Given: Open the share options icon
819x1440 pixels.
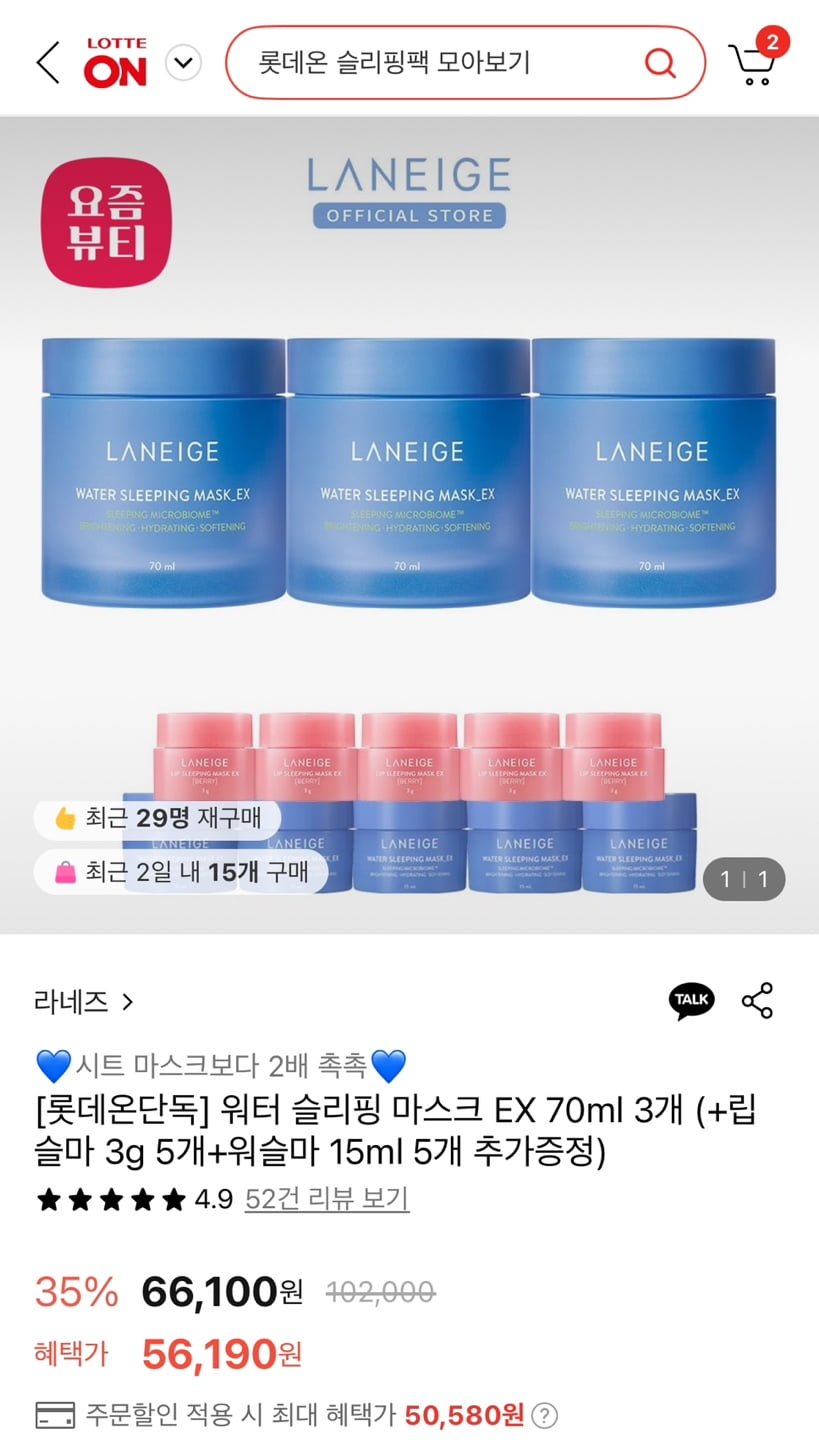Looking at the screenshot, I should click(x=757, y=999).
